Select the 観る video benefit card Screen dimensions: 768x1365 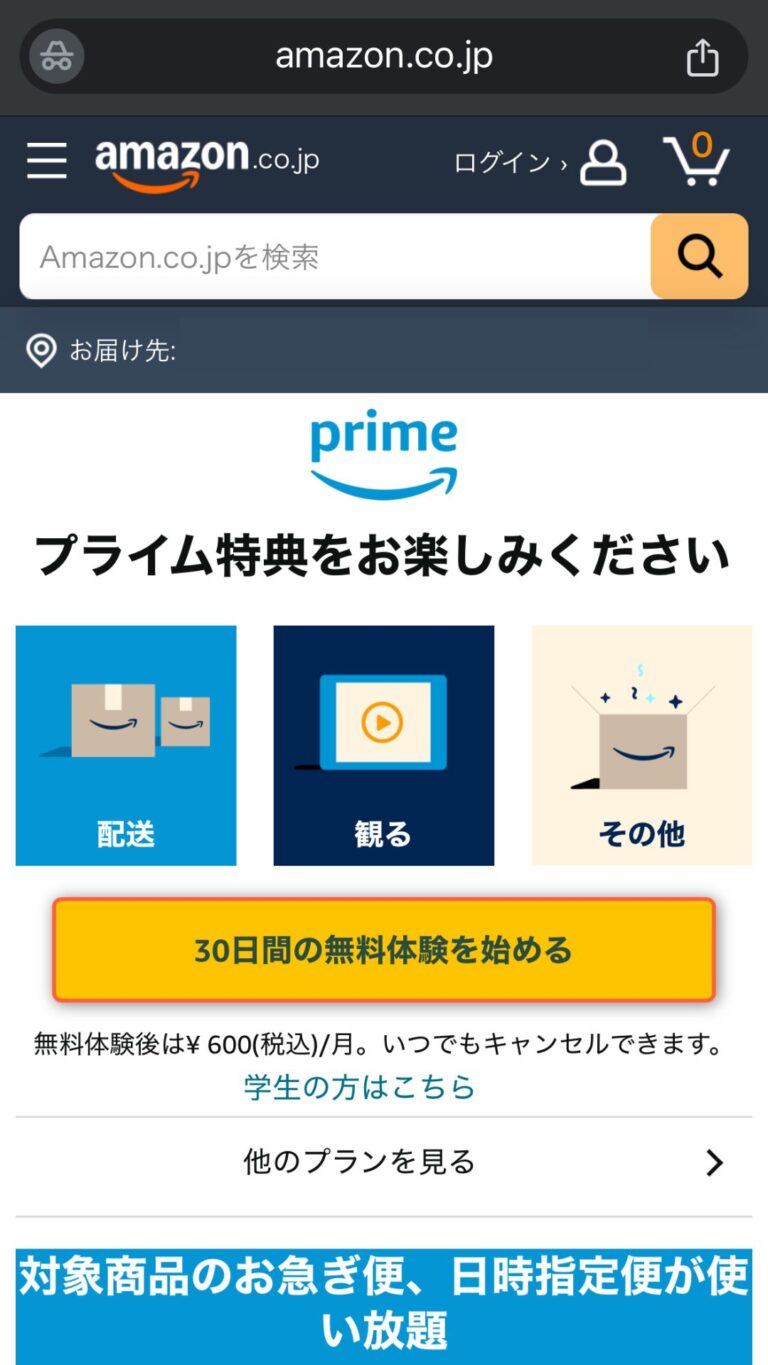[384, 745]
